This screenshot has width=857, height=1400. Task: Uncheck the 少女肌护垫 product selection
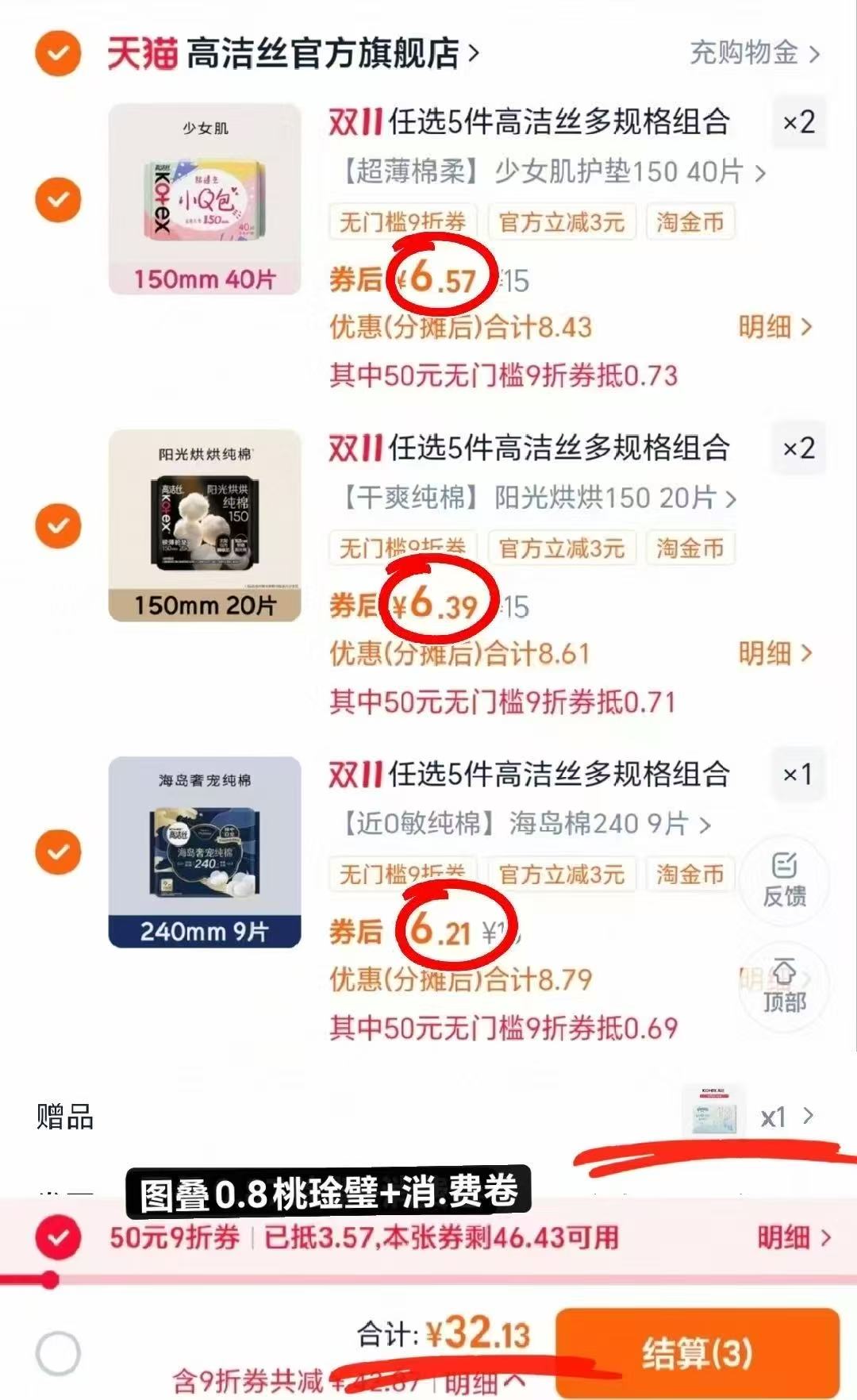(58, 201)
